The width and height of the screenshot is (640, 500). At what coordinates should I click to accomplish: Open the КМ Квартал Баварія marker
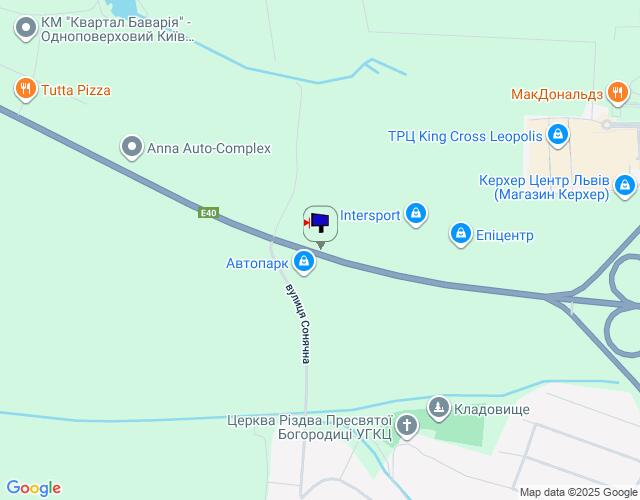[x=26, y=29]
